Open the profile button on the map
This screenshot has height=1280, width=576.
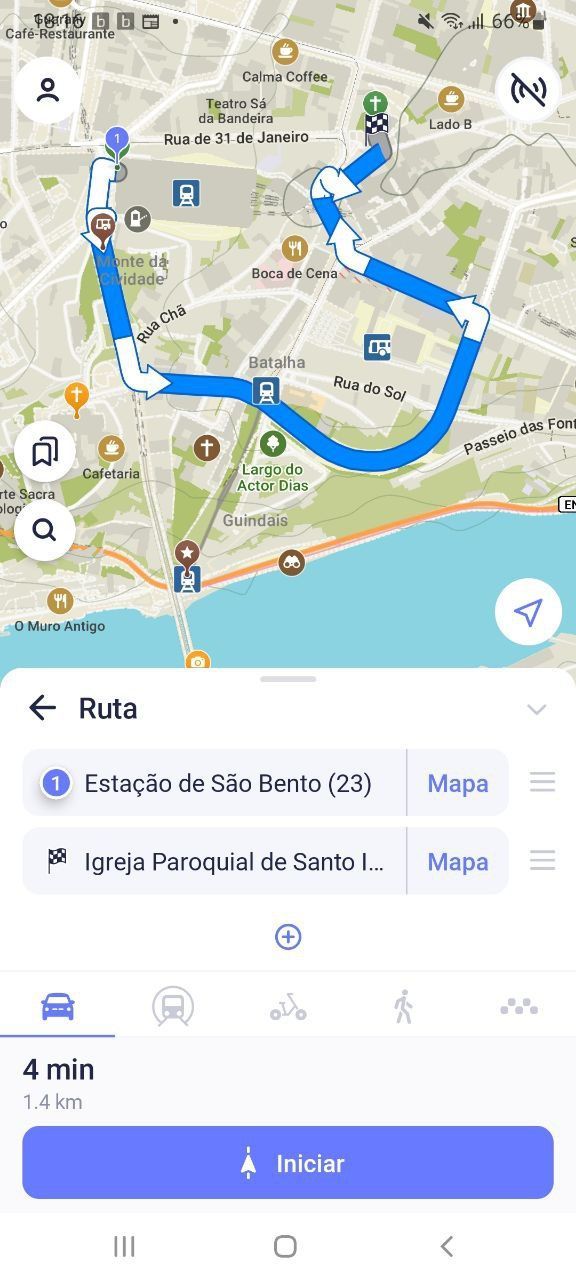[47, 90]
